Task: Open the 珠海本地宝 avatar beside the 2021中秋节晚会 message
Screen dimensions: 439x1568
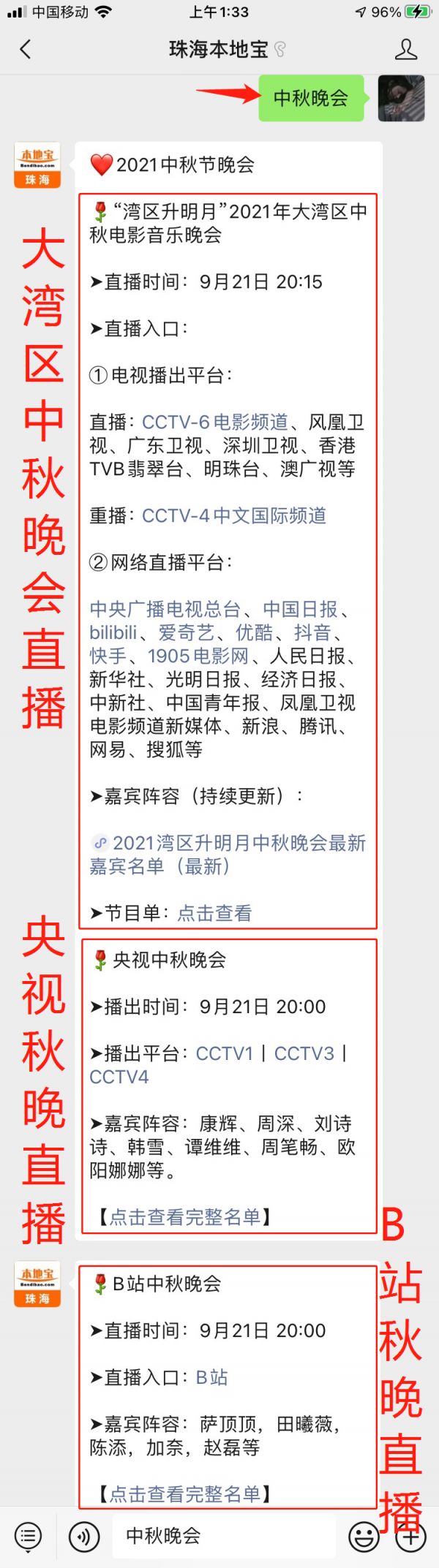Action: 37,165
